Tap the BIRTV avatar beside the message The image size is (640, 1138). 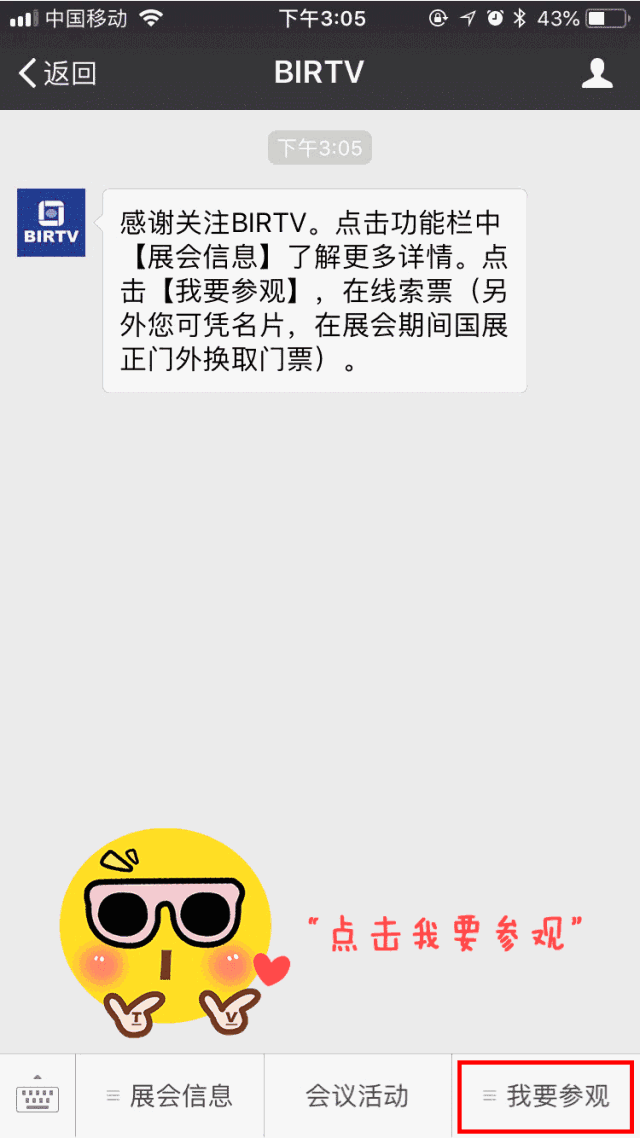(51, 222)
